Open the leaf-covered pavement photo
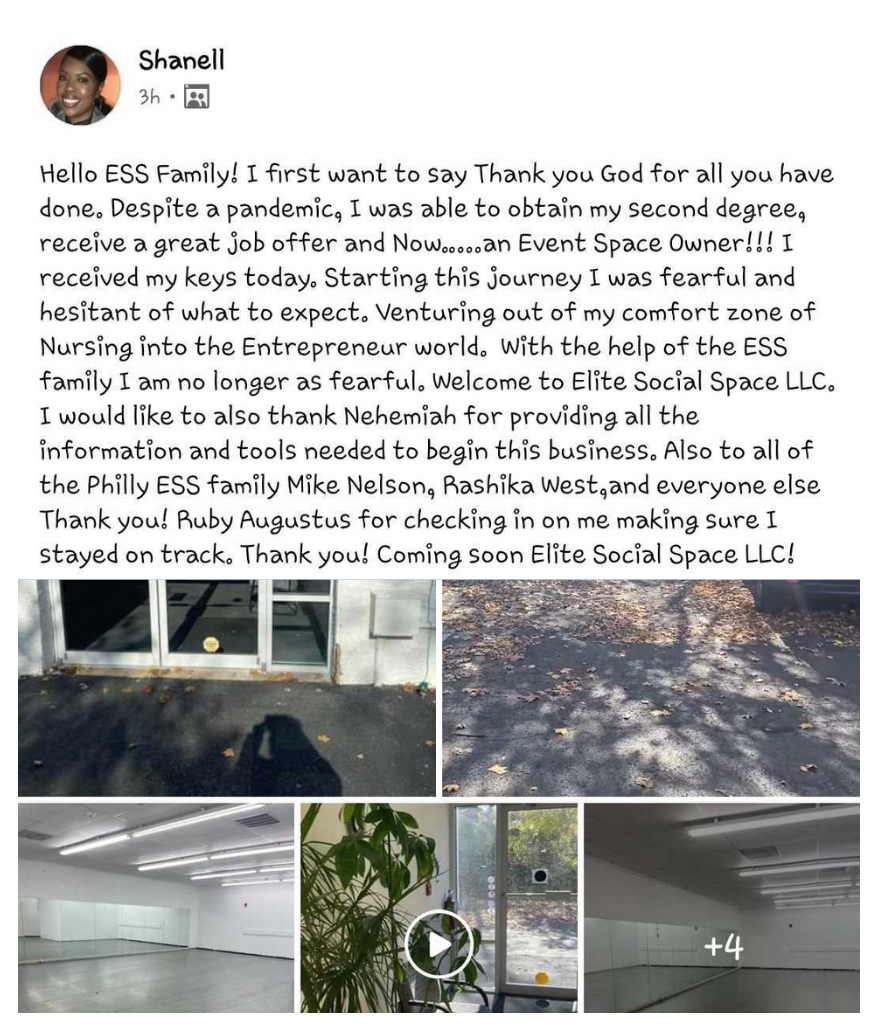The width and height of the screenshot is (878, 1034). point(650,687)
